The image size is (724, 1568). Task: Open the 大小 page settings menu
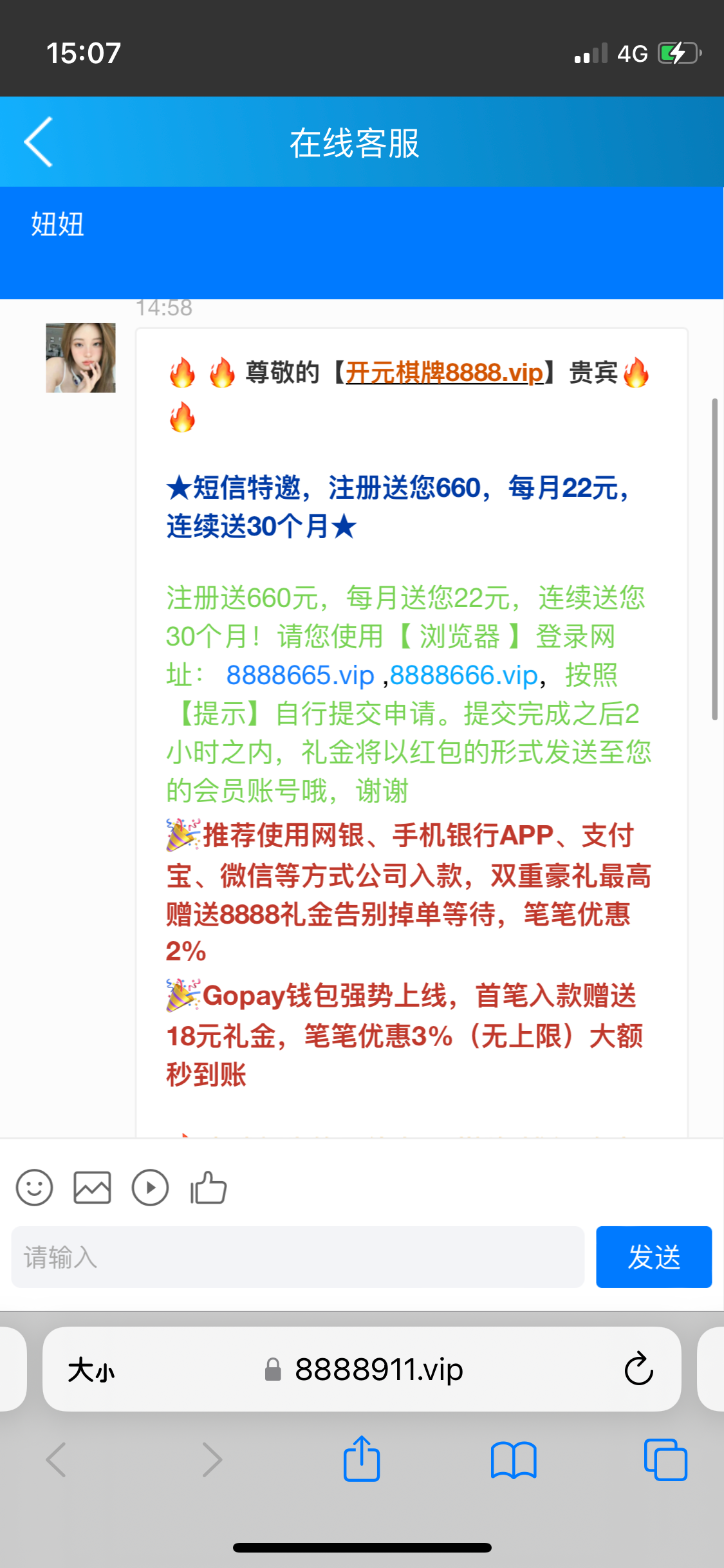point(91,1369)
